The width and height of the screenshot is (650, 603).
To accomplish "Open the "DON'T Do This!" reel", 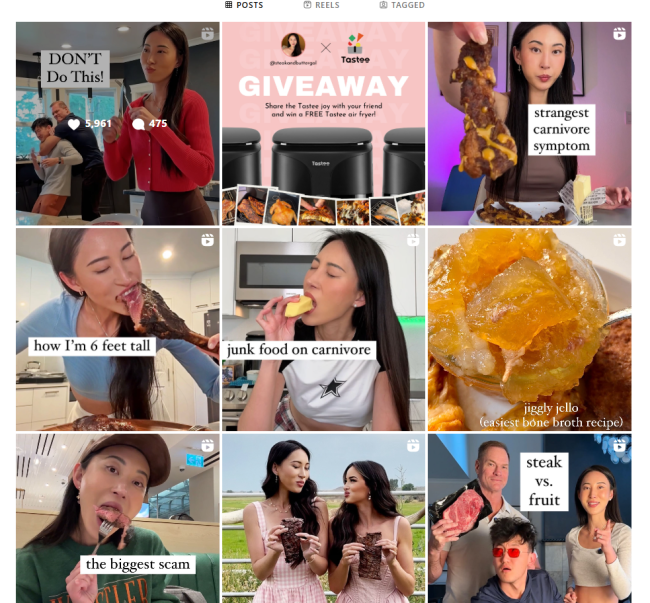I will point(117,124).
